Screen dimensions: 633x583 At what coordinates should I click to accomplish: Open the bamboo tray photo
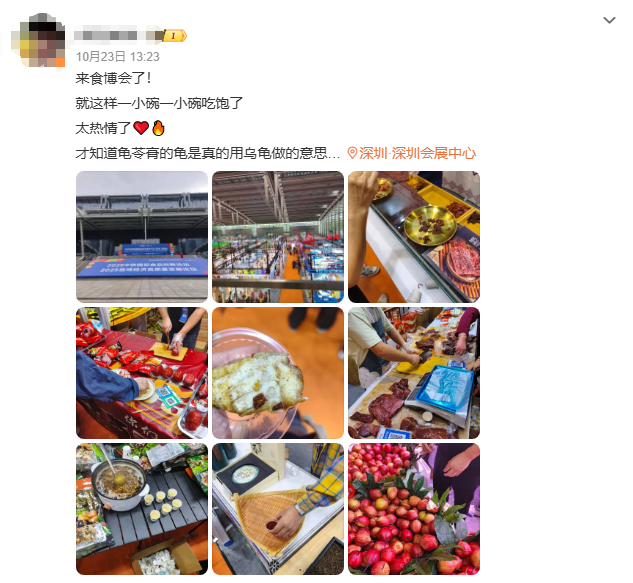pos(278,509)
